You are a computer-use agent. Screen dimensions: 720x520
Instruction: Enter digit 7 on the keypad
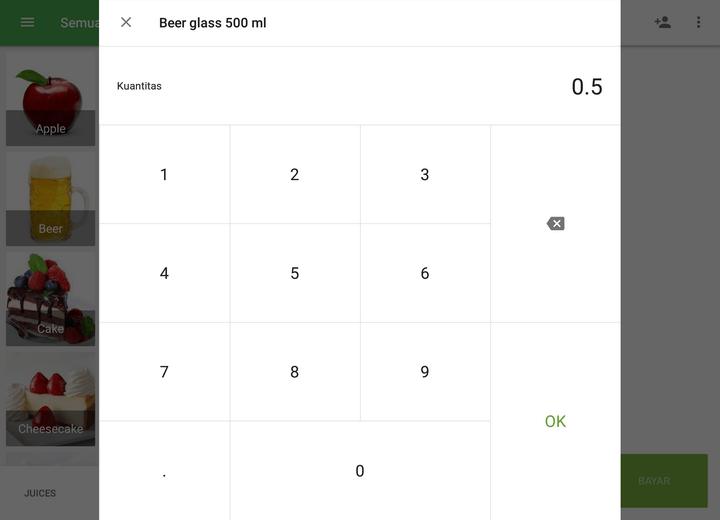pos(164,372)
